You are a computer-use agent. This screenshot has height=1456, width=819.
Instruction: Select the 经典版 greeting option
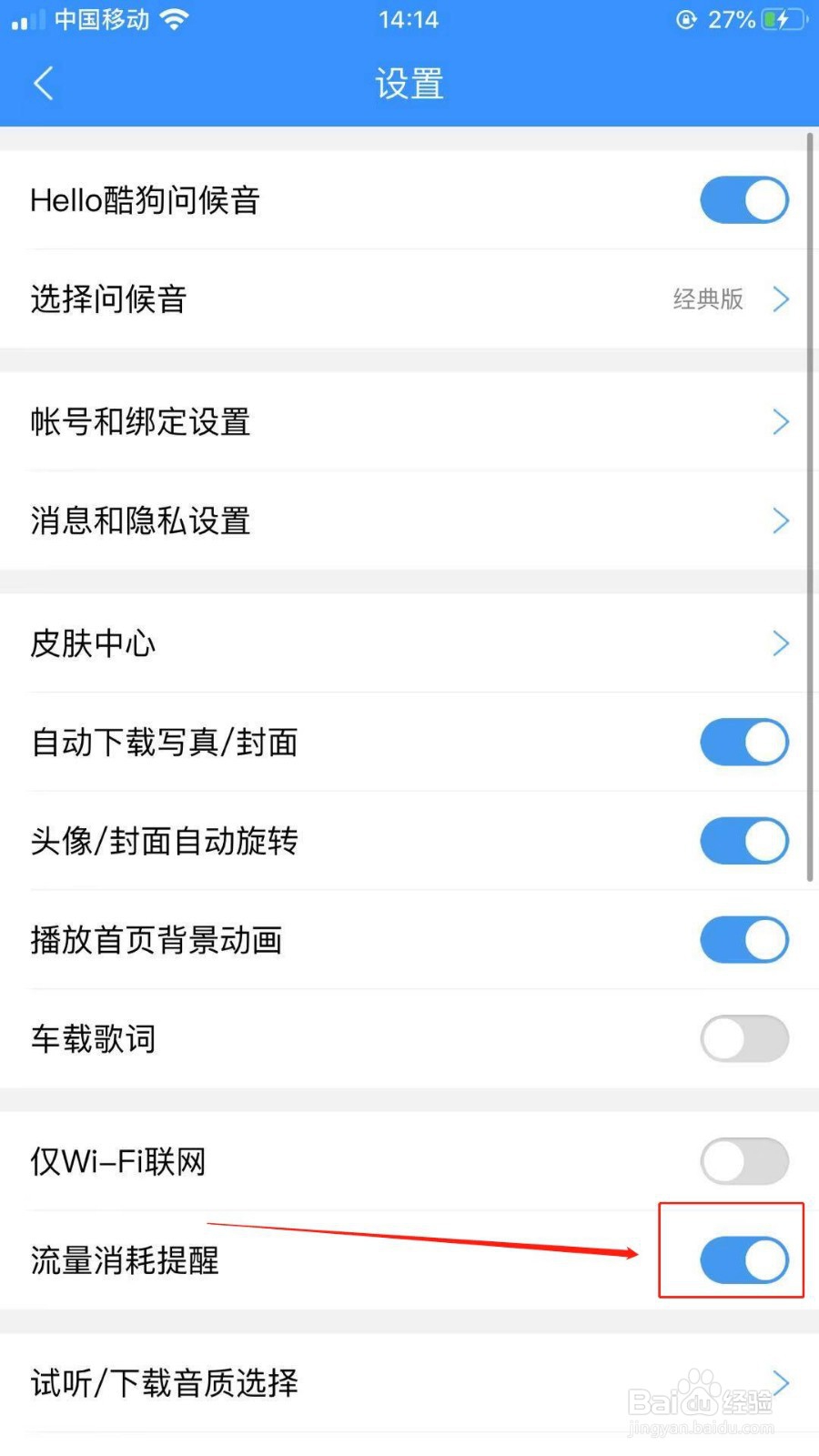point(708,299)
